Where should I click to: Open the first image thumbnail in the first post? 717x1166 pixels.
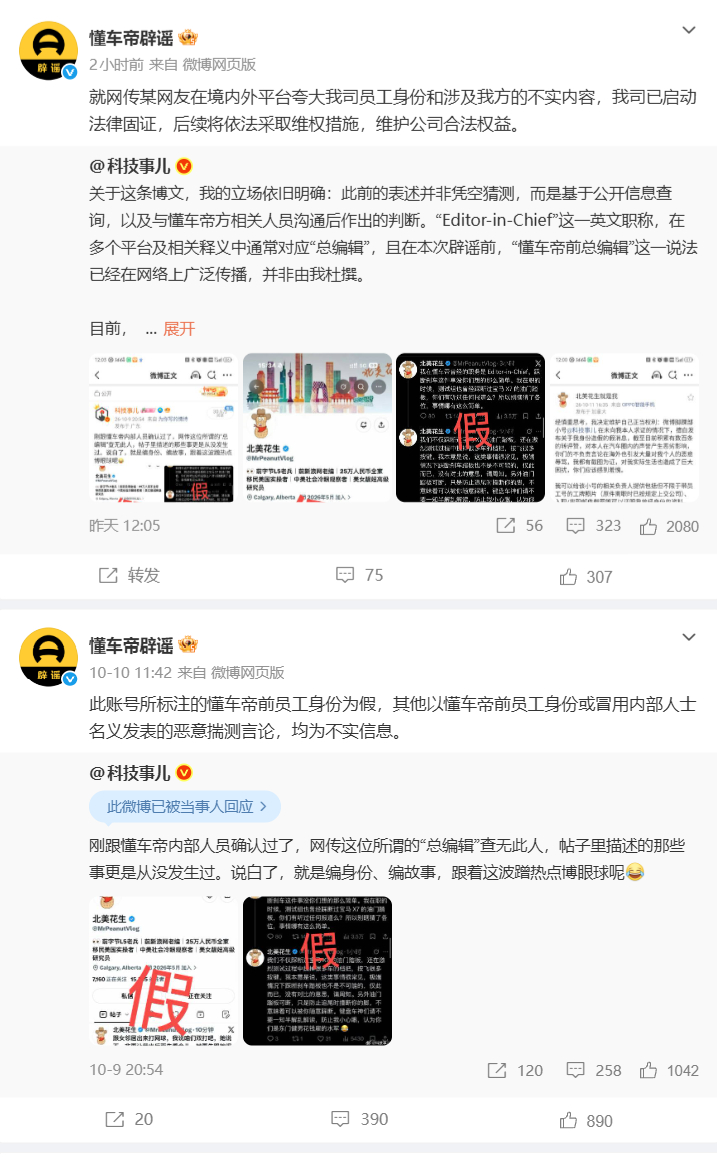[x=164, y=428]
